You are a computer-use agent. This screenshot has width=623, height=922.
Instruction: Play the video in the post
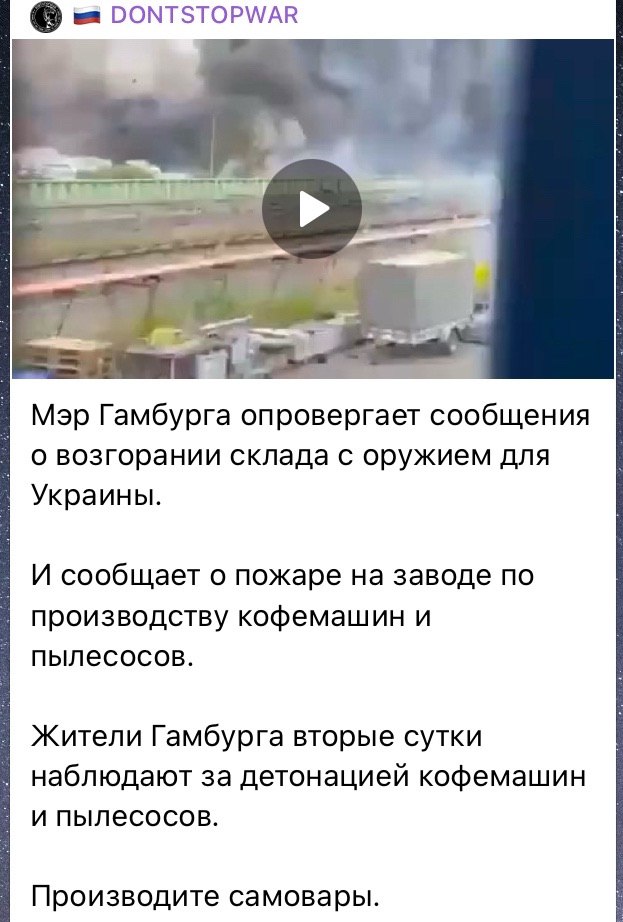click(x=311, y=209)
